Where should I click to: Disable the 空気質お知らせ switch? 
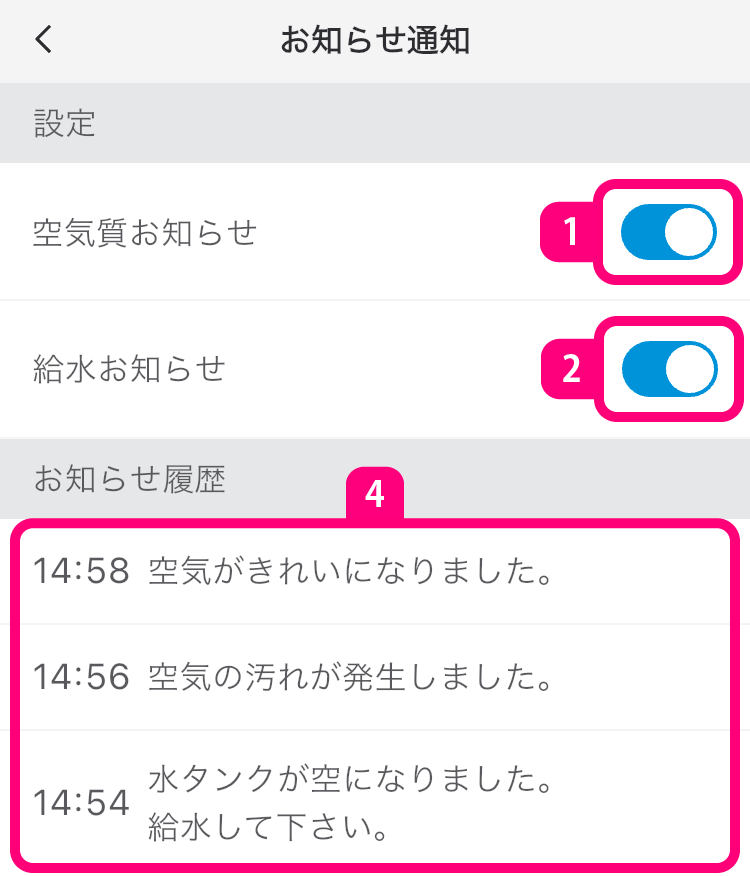coord(668,233)
